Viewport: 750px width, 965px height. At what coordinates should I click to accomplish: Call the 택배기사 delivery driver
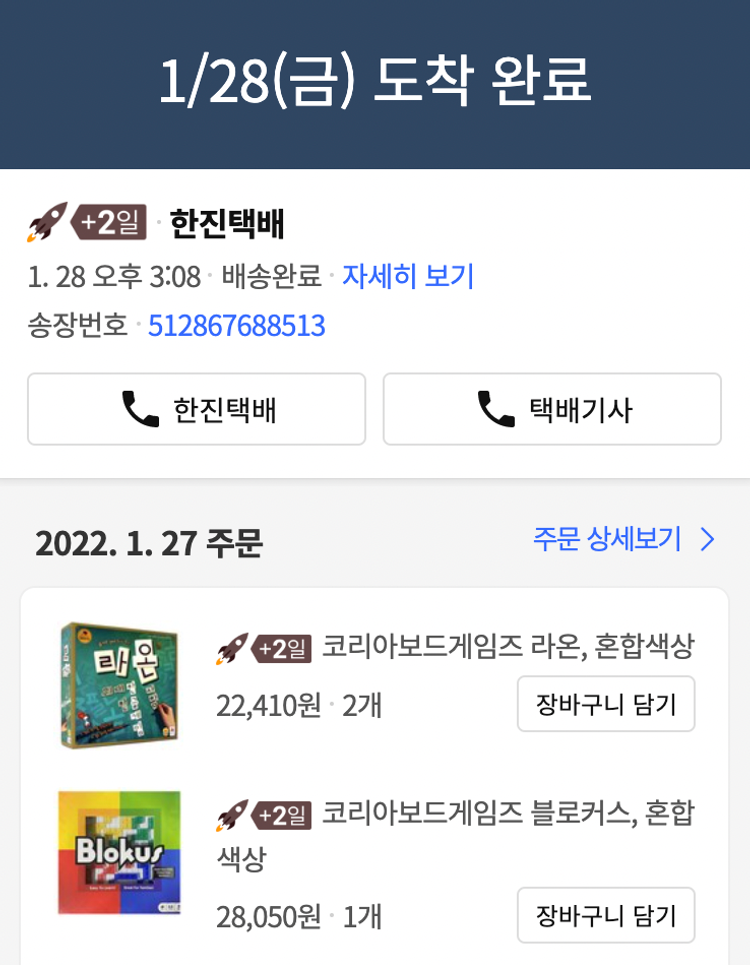point(552,409)
